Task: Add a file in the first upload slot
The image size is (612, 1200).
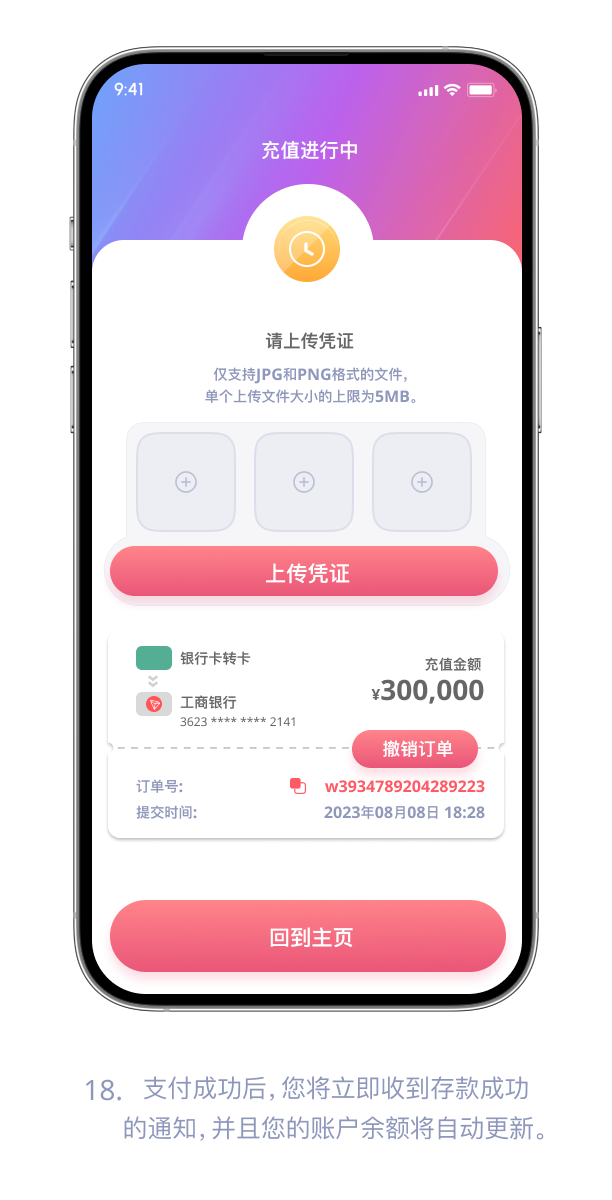Action: coord(186,482)
